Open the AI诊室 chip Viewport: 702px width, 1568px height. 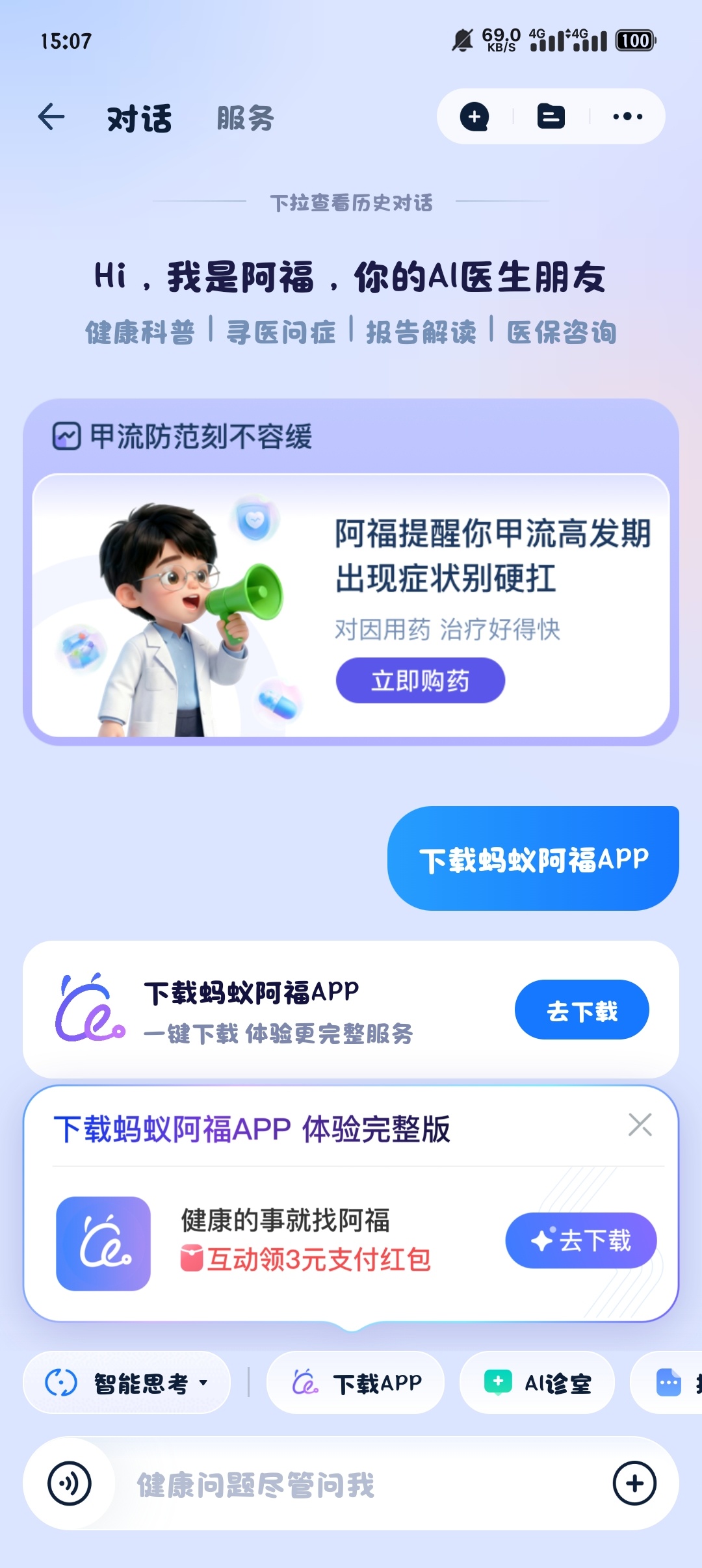(537, 1383)
